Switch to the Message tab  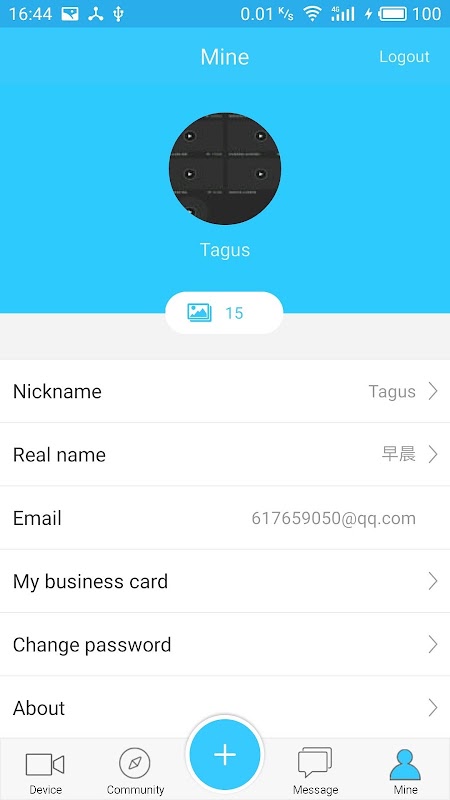pos(315,770)
